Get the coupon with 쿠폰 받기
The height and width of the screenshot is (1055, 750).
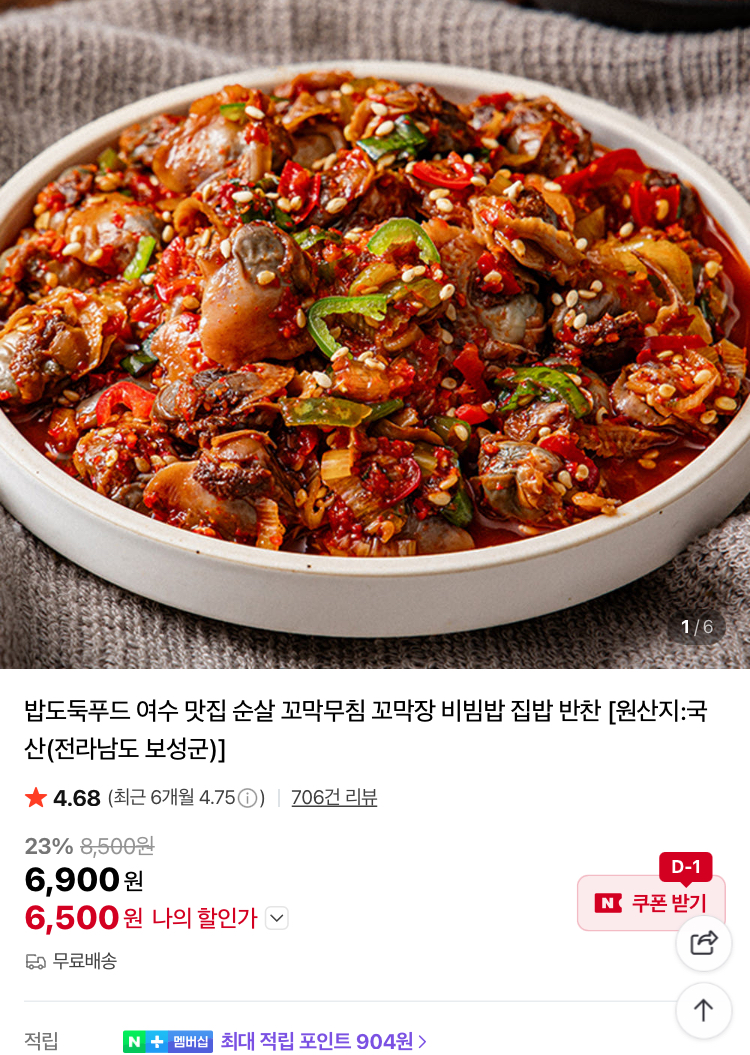651,903
